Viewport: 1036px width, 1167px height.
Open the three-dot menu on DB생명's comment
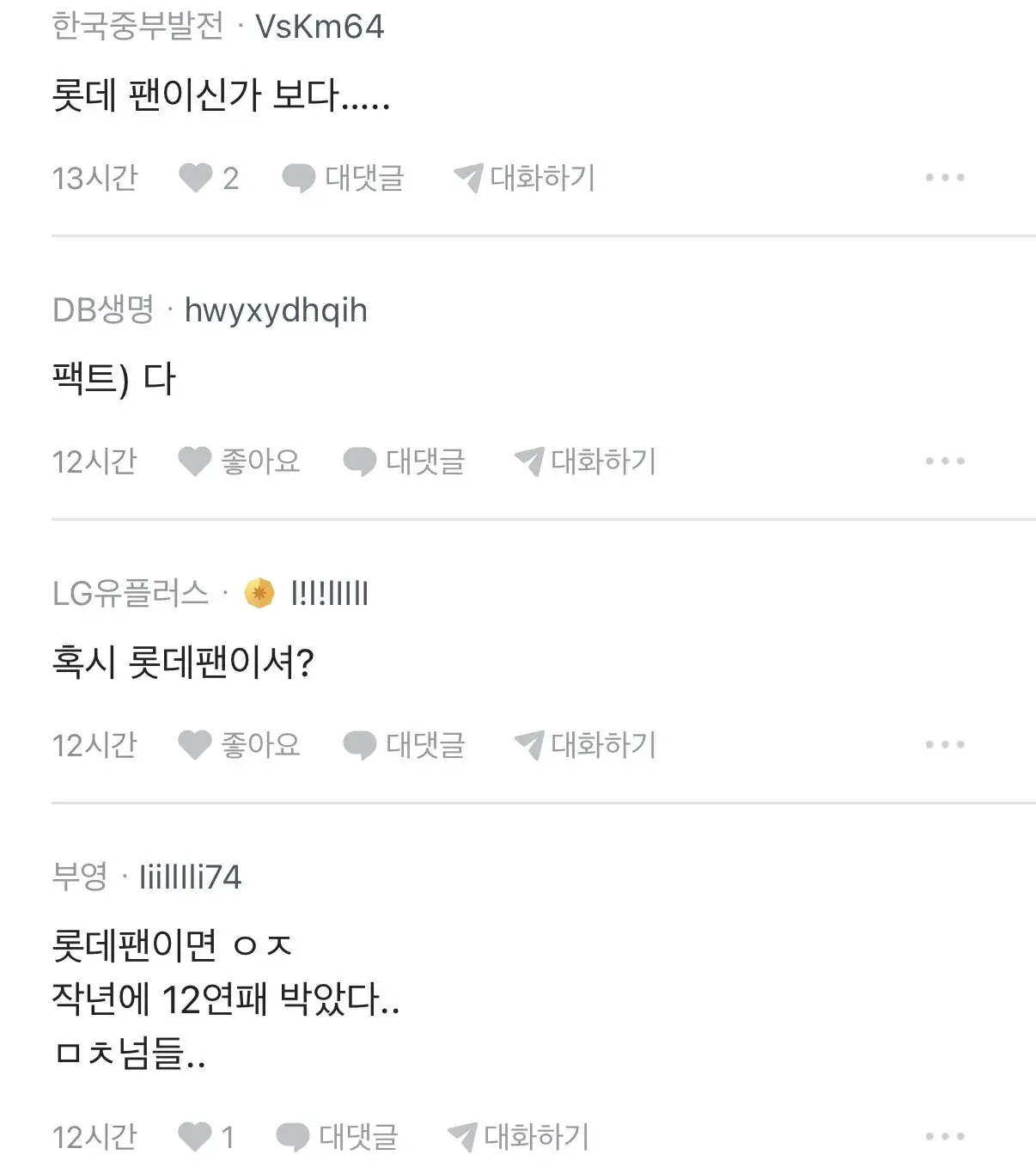coord(945,460)
